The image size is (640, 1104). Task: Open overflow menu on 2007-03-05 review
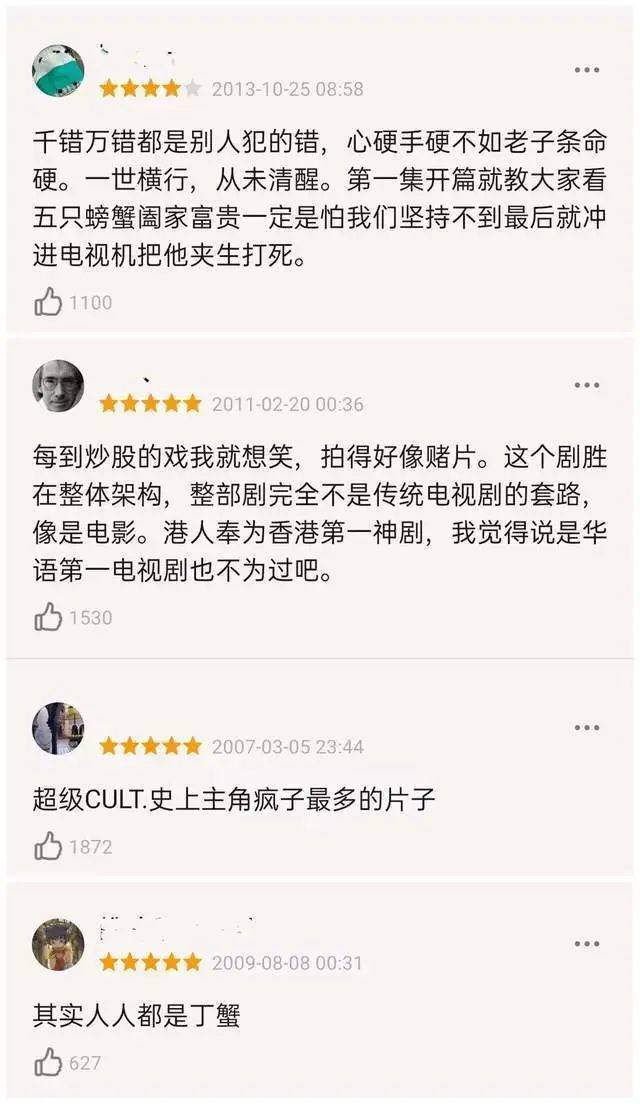[x=586, y=727]
